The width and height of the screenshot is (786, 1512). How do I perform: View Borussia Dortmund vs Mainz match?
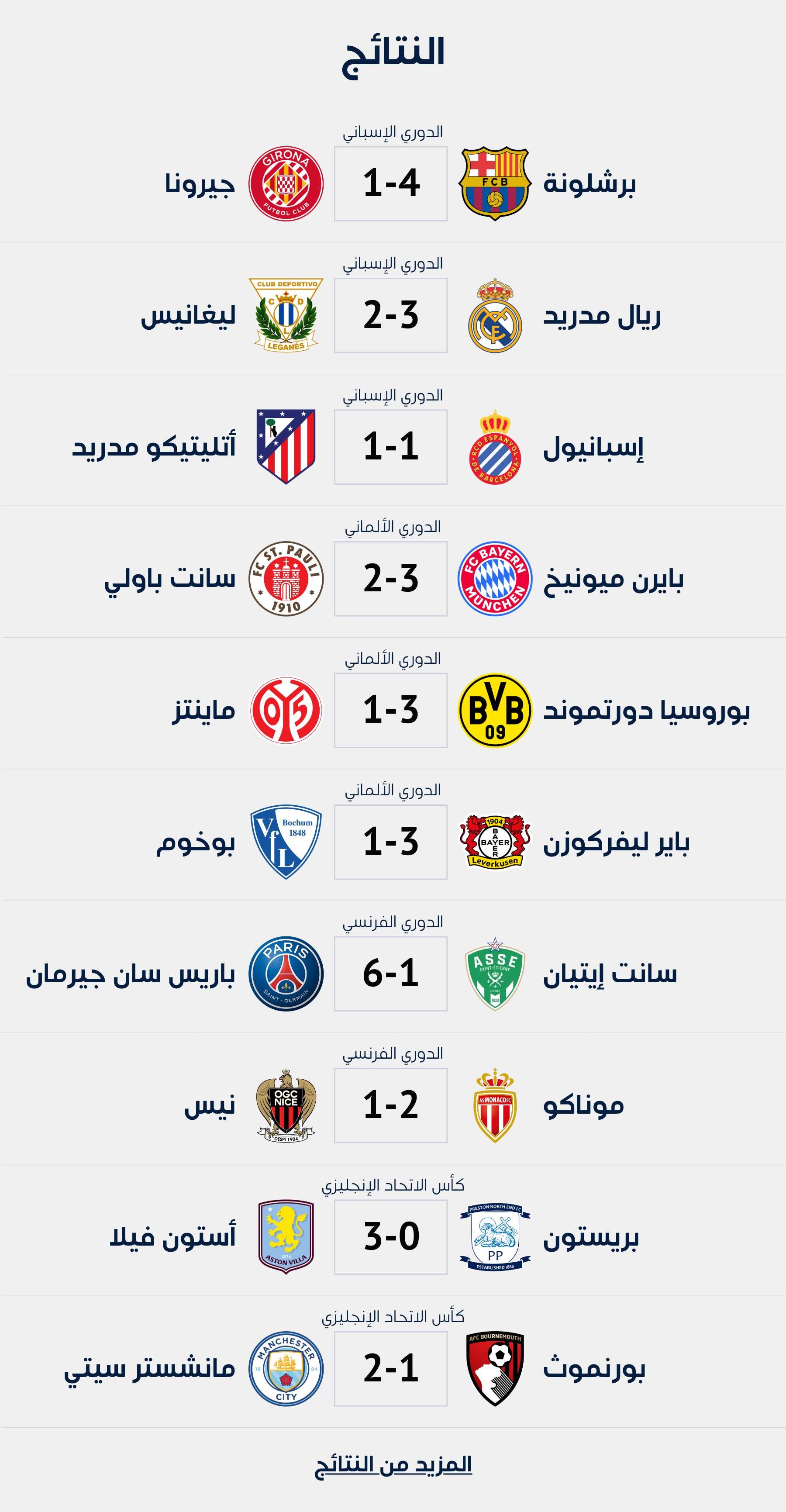391,710
